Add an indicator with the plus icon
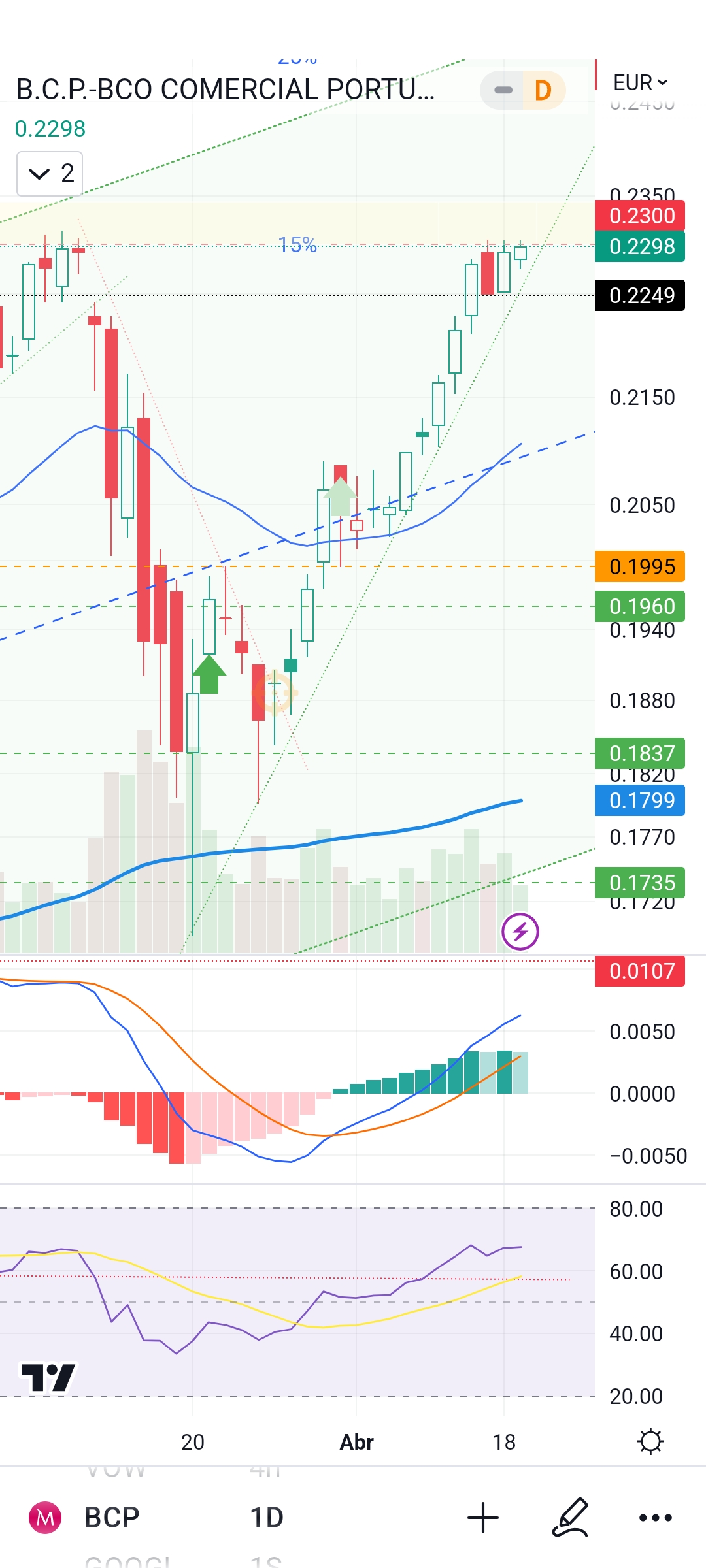This screenshot has width=706, height=1568. (483, 1517)
